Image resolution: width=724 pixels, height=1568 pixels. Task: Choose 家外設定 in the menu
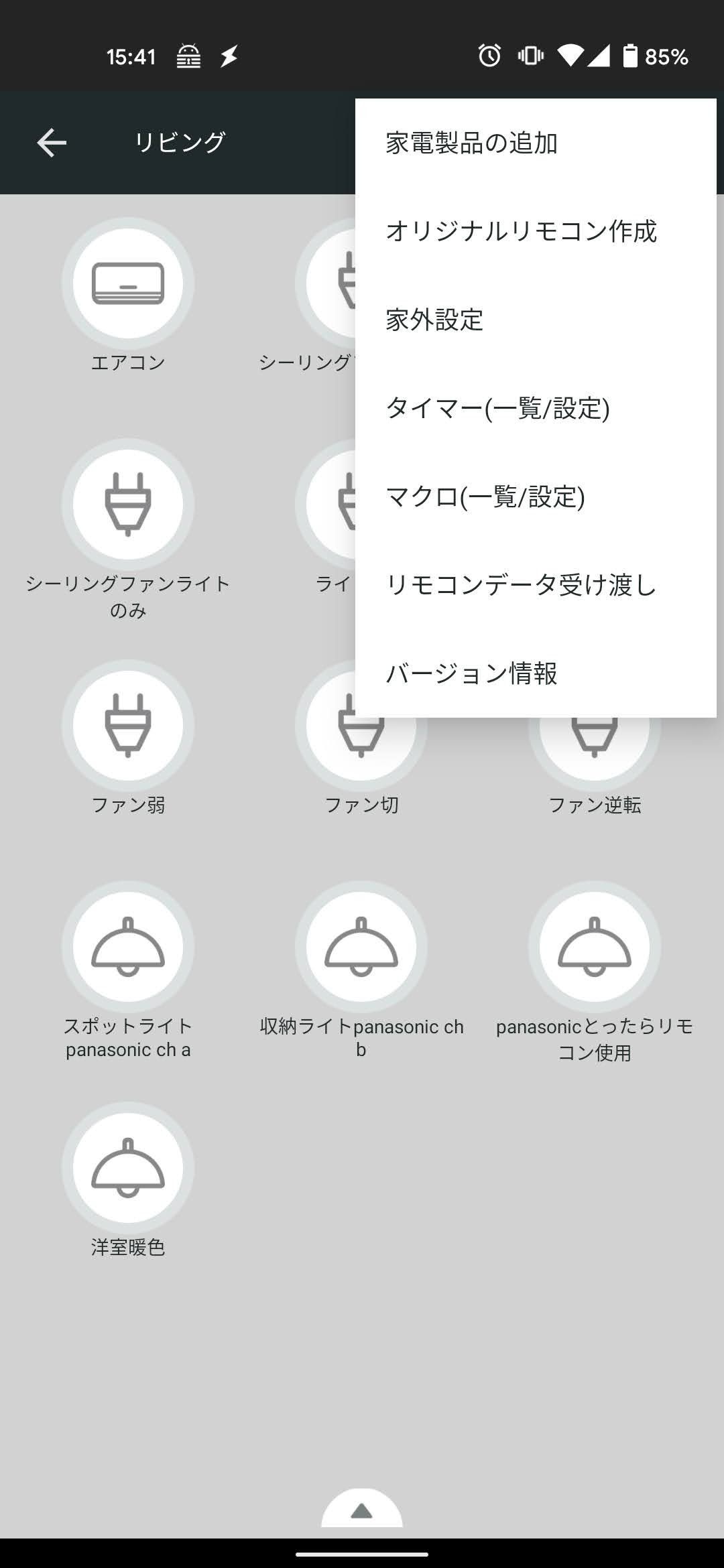click(x=434, y=320)
